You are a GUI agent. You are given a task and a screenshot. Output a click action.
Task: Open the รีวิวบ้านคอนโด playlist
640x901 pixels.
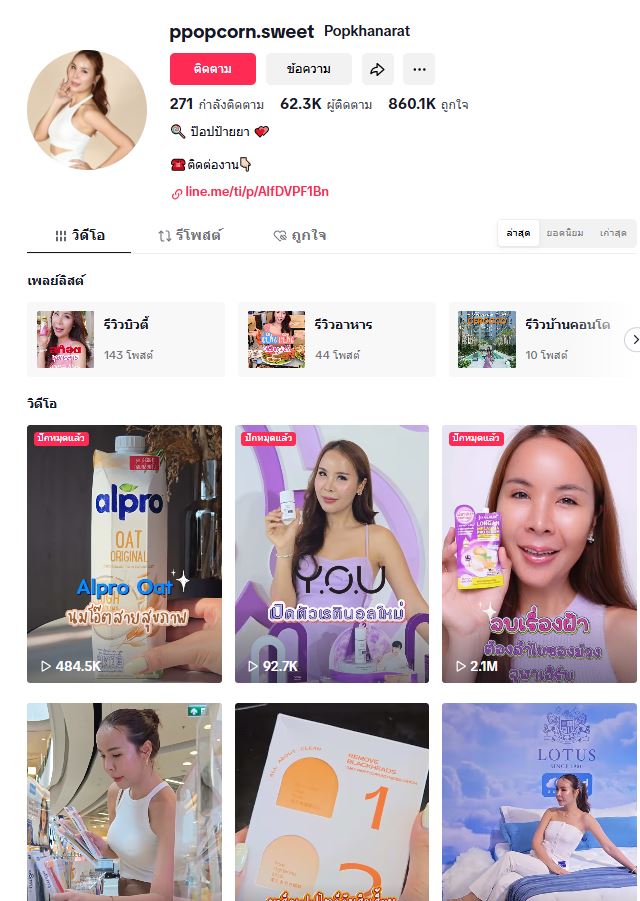click(545, 339)
